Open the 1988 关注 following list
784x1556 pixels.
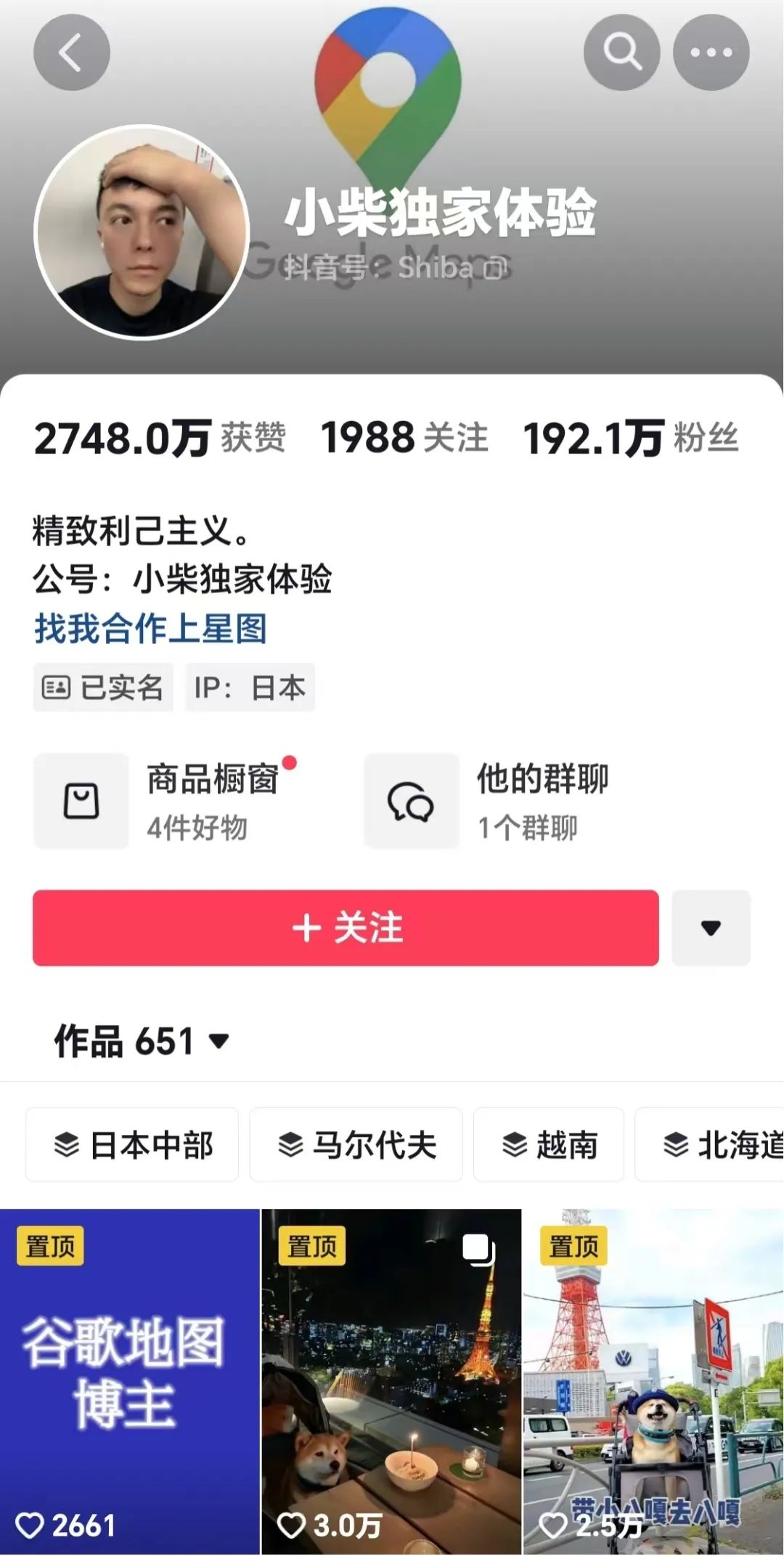pos(404,438)
